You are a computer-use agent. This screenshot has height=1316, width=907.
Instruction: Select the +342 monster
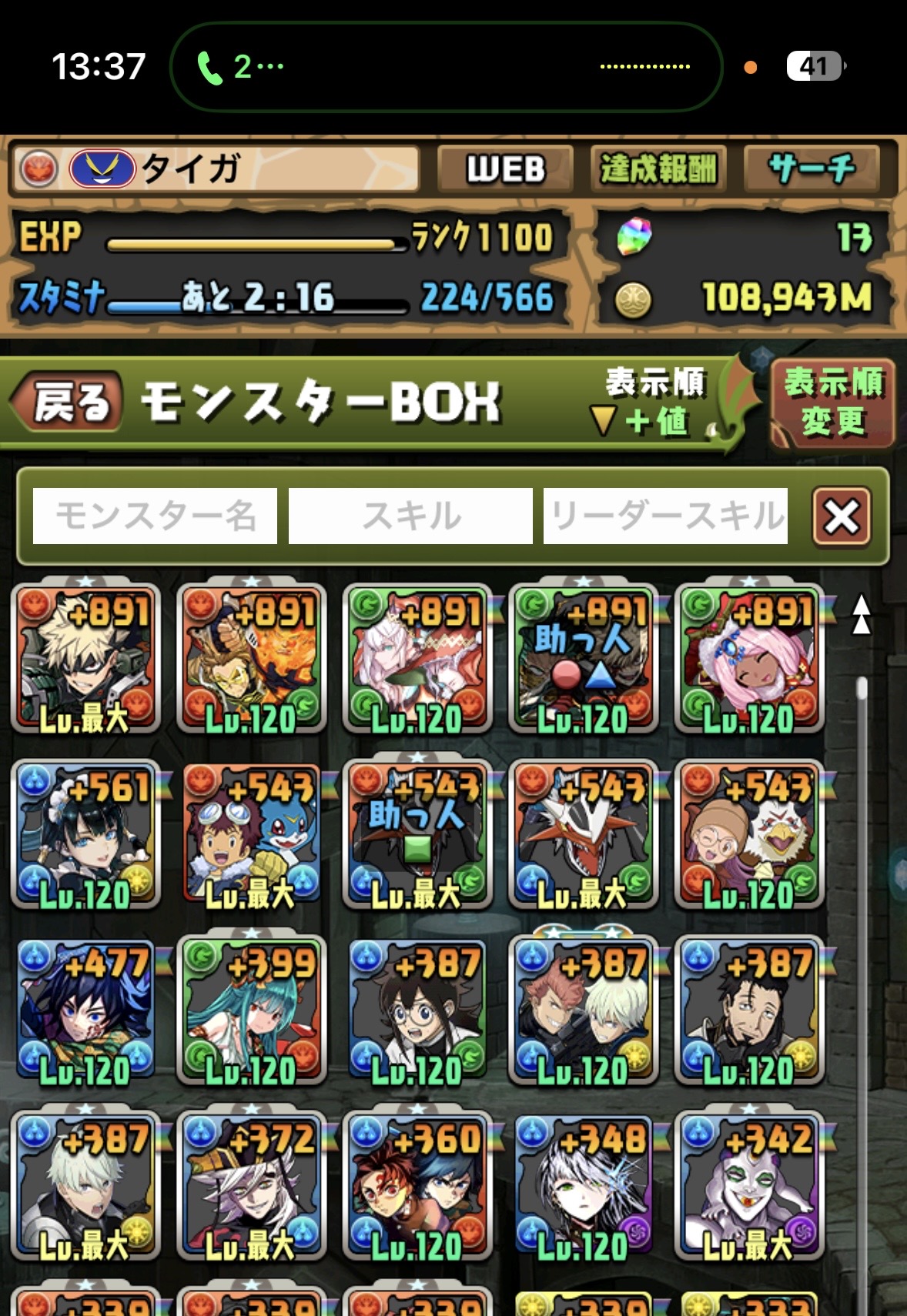(x=749, y=1187)
